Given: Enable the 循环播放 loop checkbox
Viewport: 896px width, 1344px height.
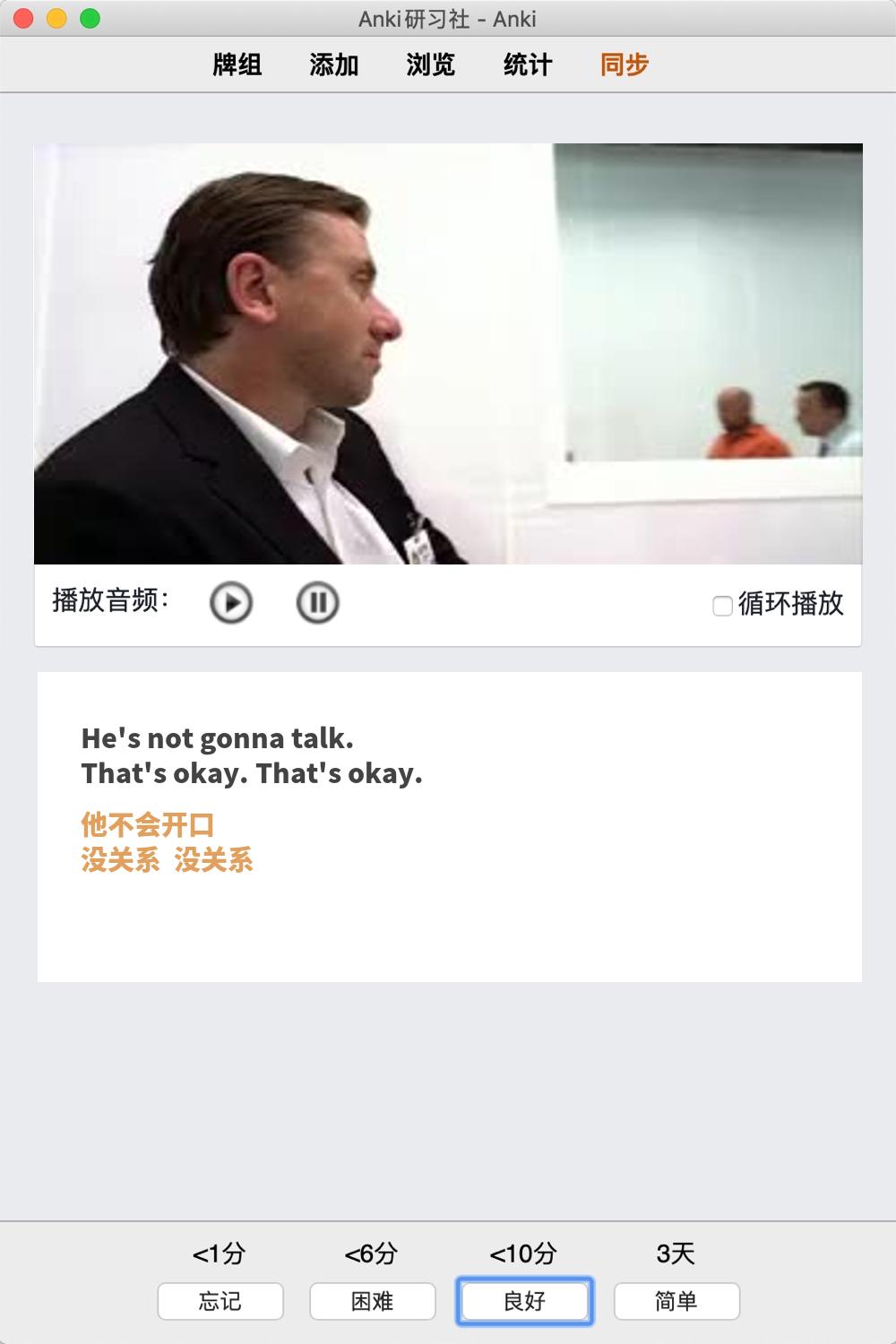Looking at the screenshot, I should pyautogui.click(x=722, y=606).
